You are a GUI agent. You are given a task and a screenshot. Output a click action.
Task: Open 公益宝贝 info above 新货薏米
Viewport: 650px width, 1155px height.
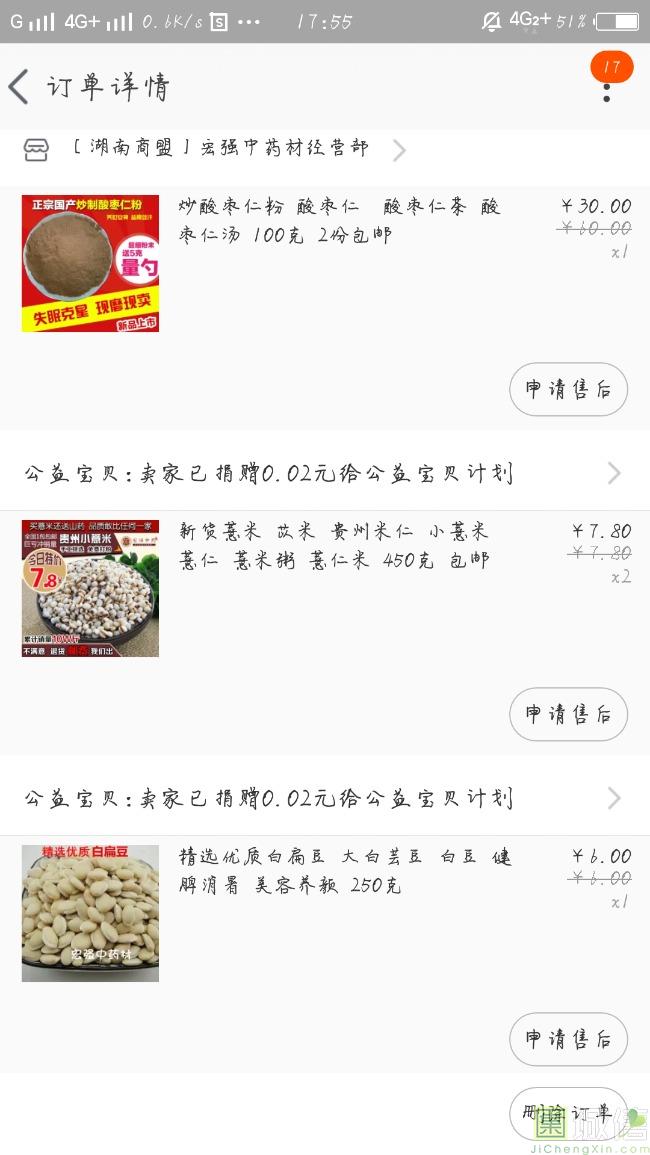tap(325, 473)
